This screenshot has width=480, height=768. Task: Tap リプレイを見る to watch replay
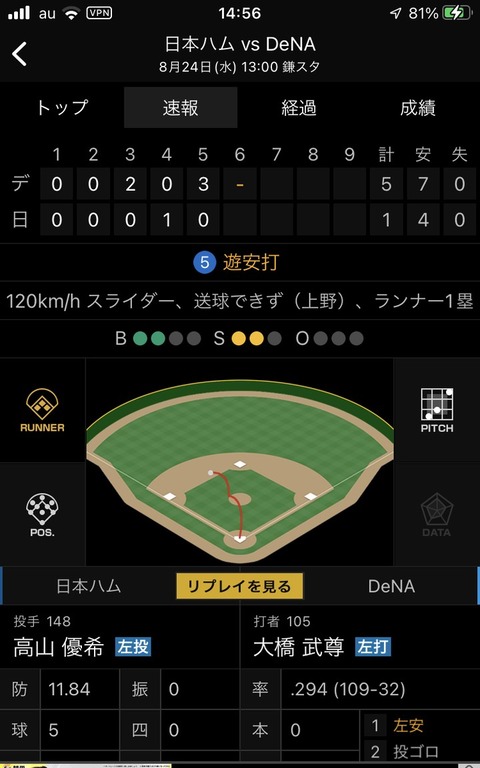(240, 586)
